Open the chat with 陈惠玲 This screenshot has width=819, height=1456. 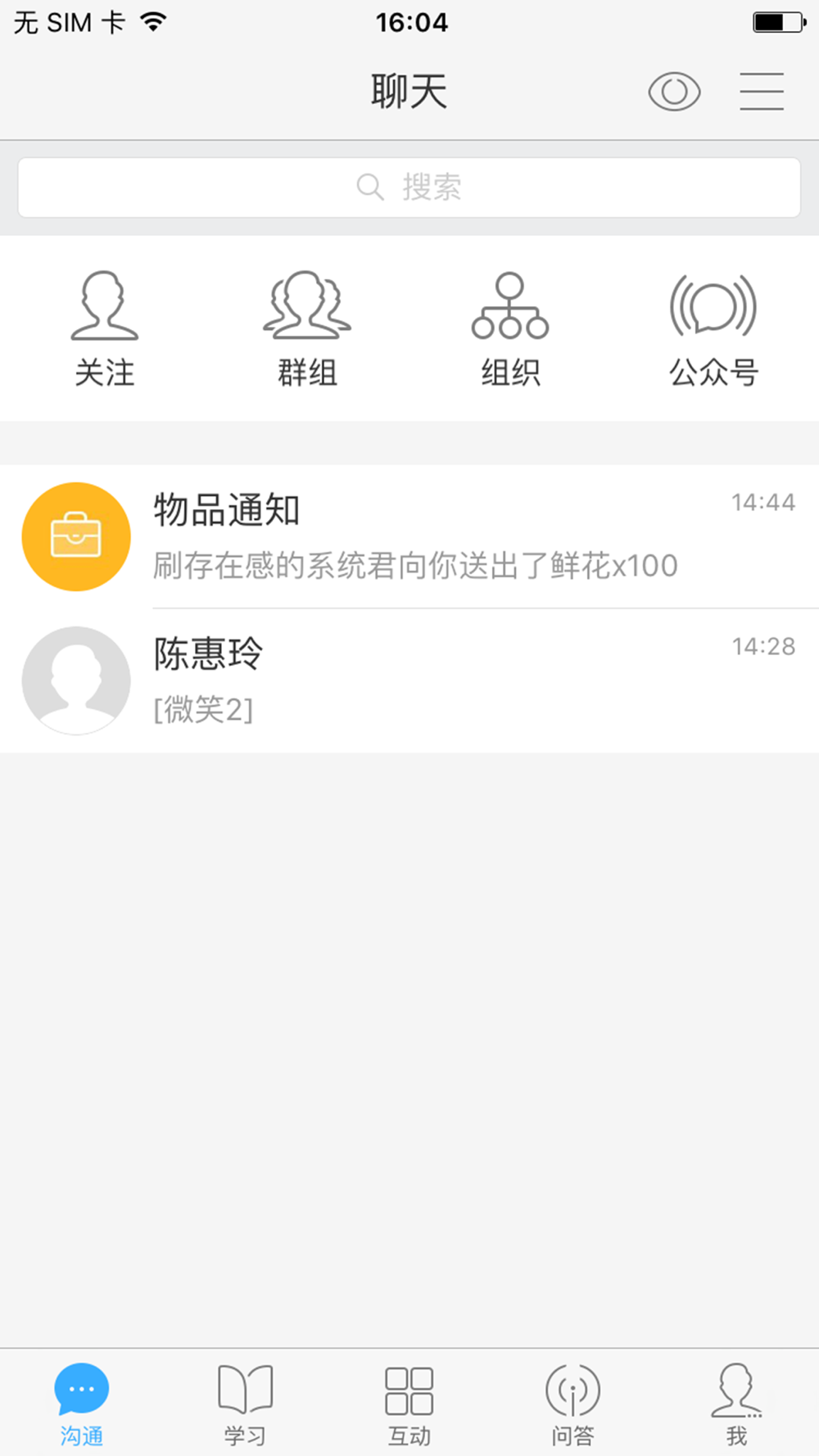pos(409,681)
